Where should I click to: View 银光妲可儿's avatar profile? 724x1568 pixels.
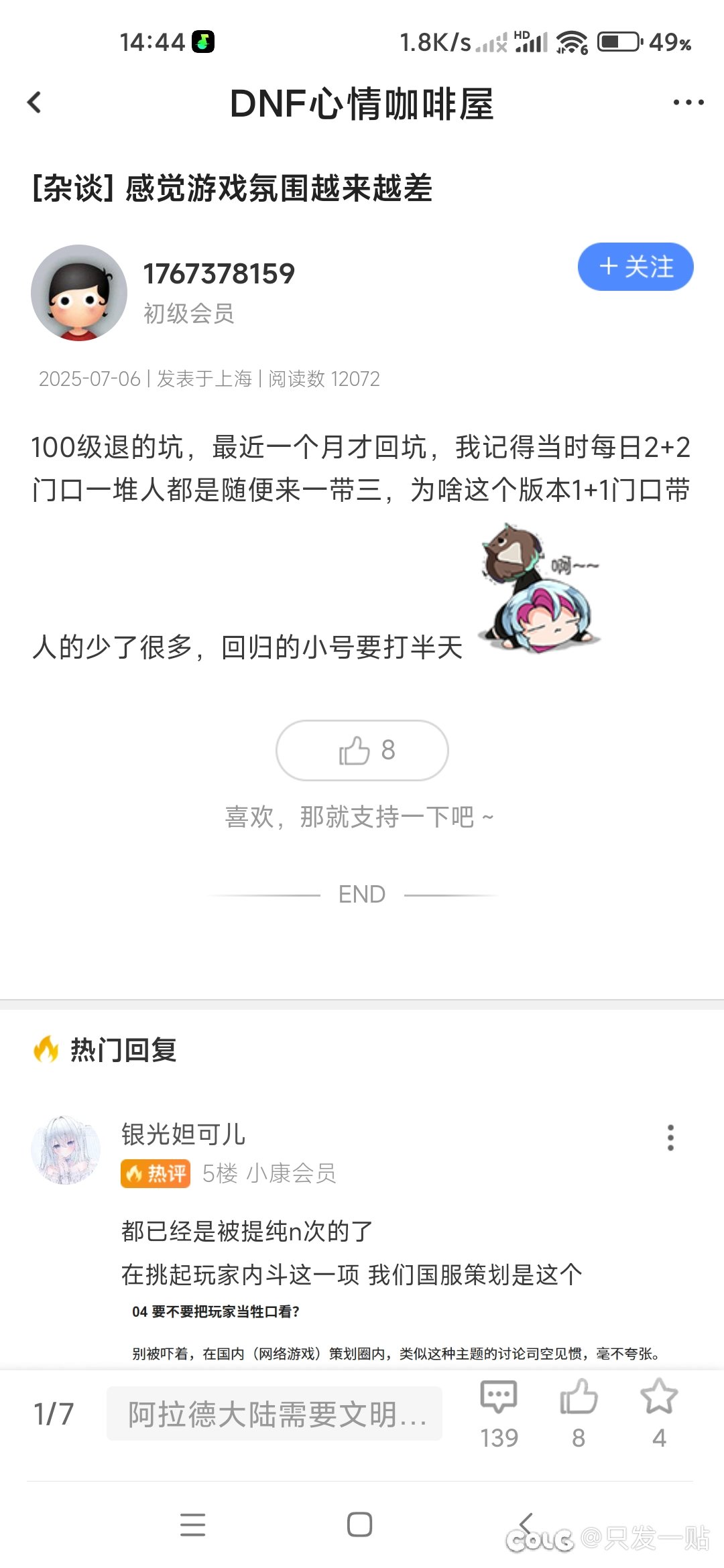pyautogui.click(x=66, y=1150)
